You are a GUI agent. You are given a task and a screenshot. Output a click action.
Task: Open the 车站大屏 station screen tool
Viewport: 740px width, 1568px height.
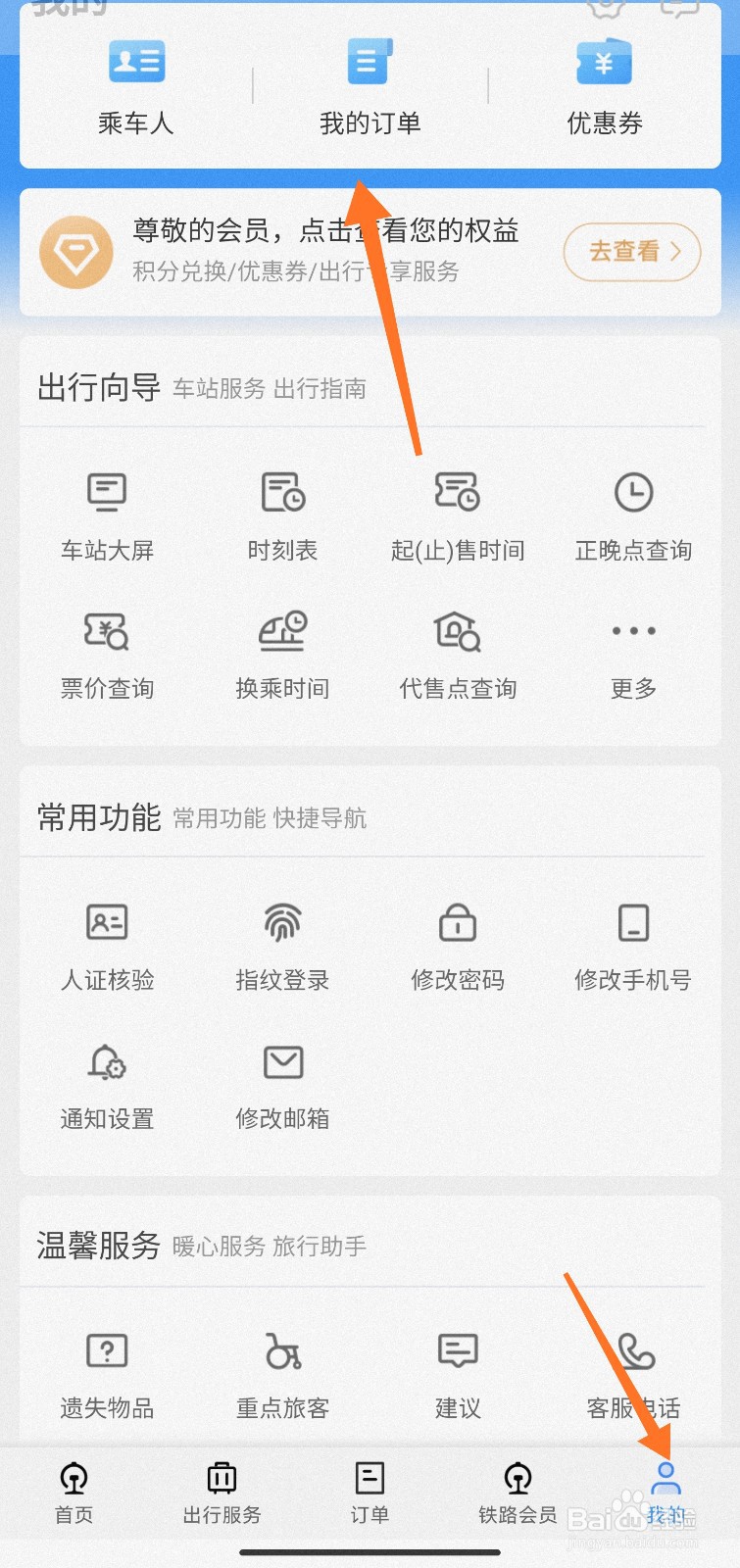tap(106, 514)
